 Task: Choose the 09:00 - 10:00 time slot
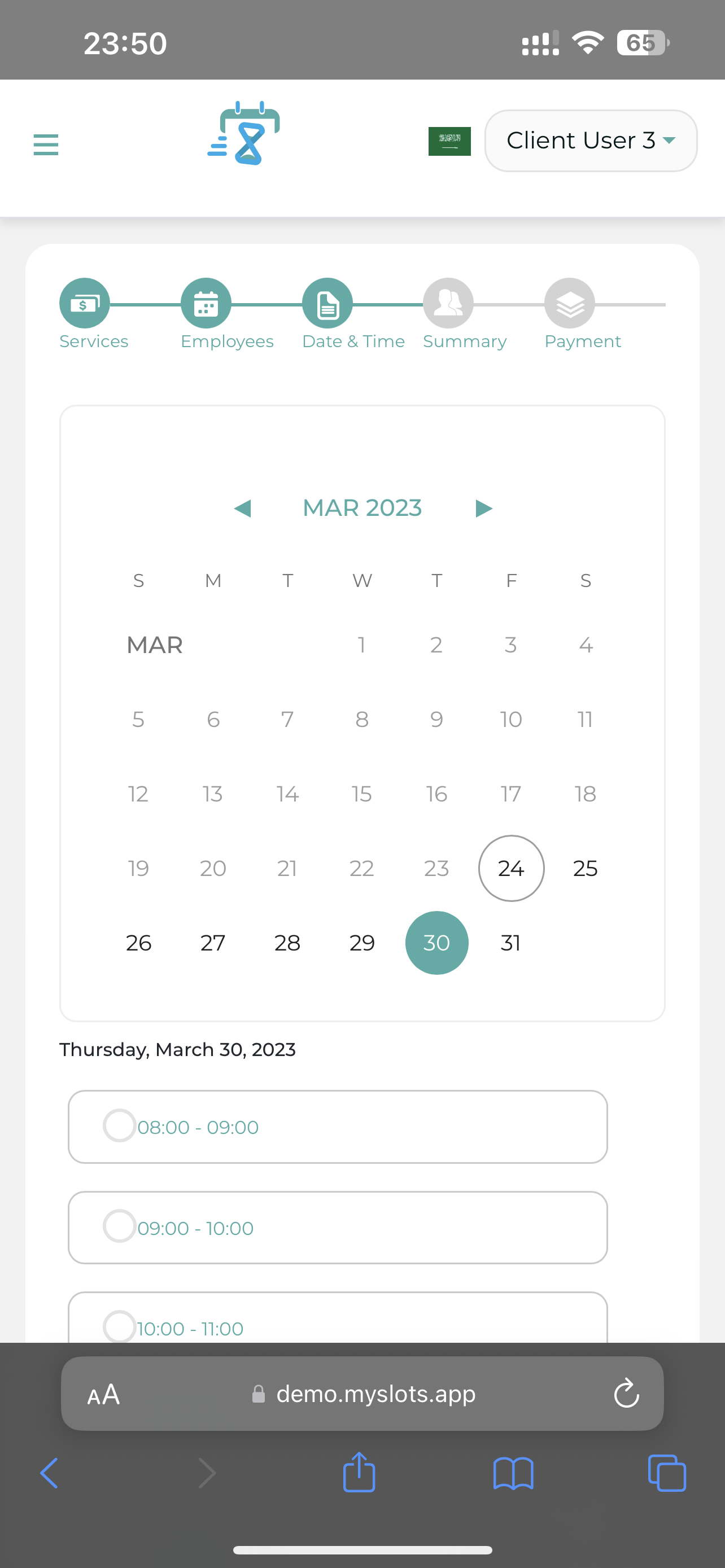[x=338, y=1228]
